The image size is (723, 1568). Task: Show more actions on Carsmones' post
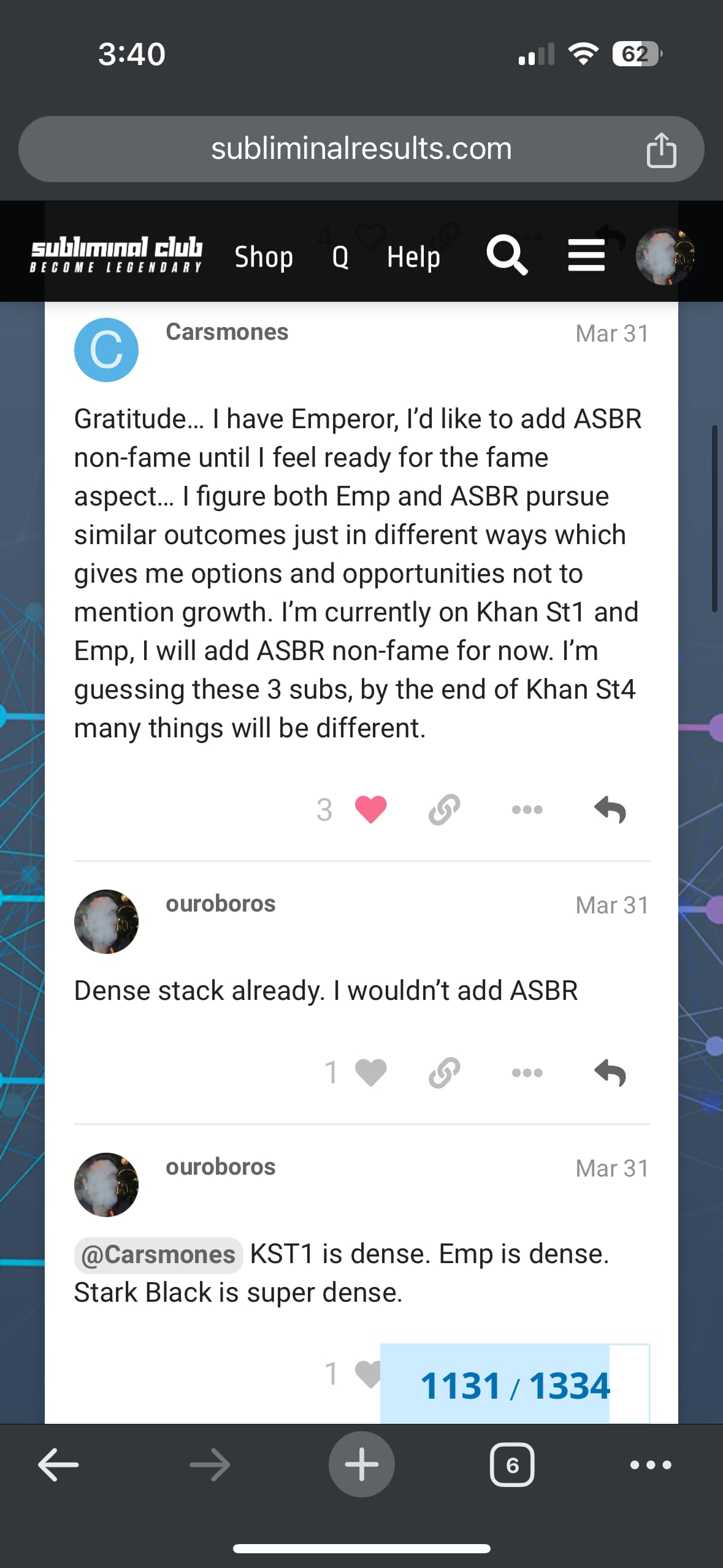click(x=527, y=809)
